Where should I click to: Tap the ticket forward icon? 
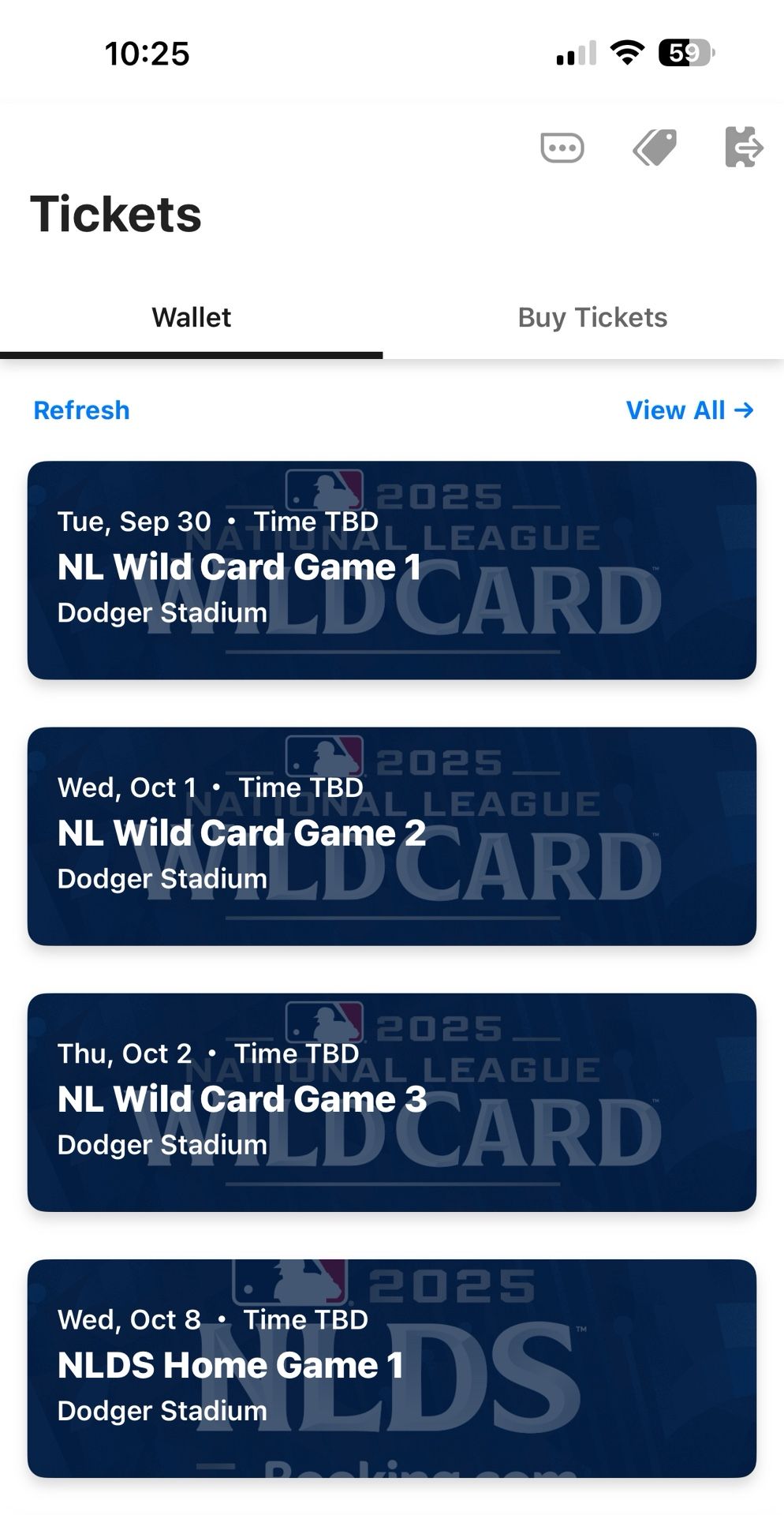[x=743, y=148]
